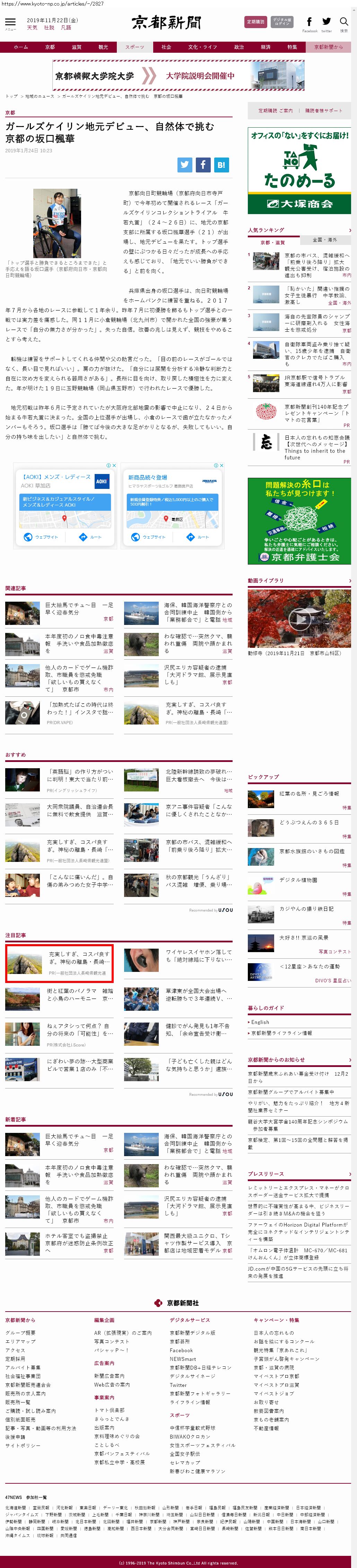Tap the デジタル版ログイン button
This screenshot has width=357, height=1568.
coord(281,22)
